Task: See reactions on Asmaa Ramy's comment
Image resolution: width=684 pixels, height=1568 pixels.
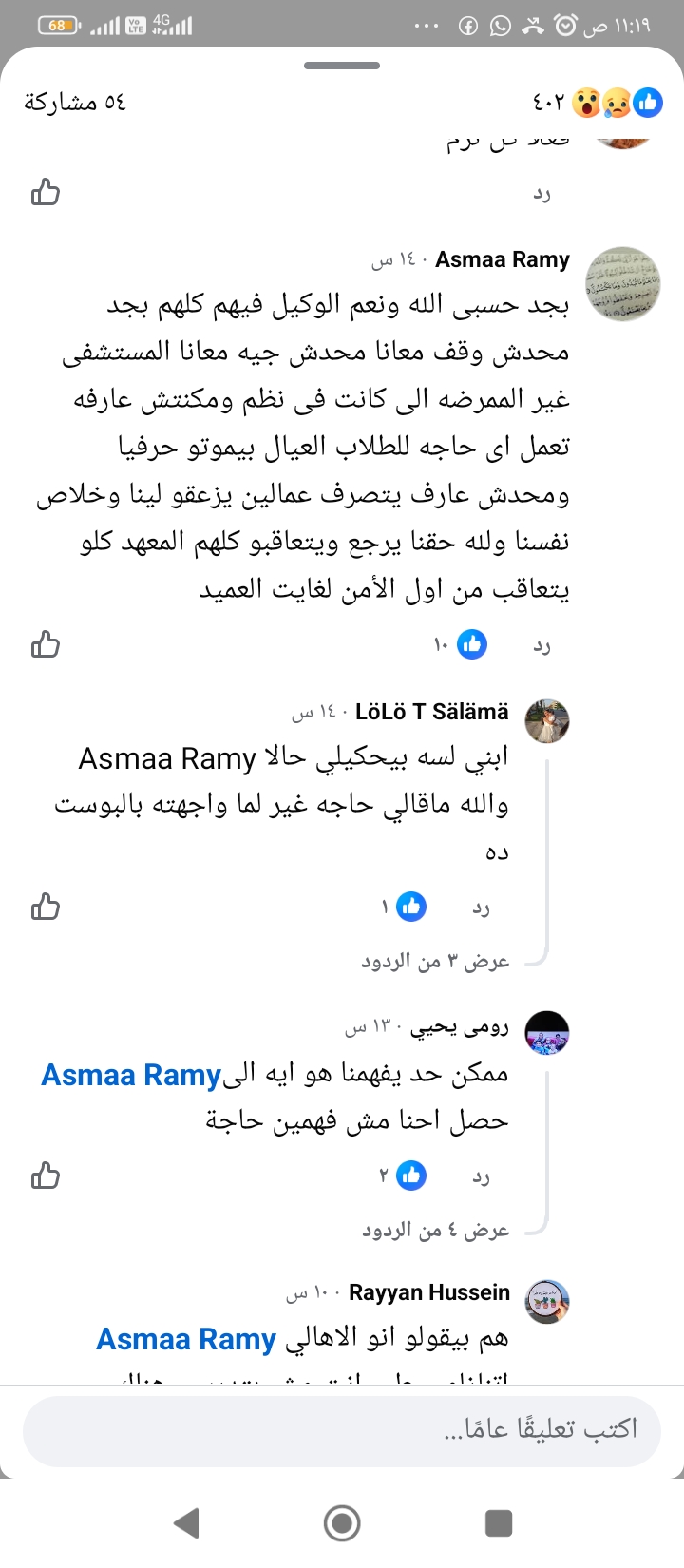Action: pos(462,645)
